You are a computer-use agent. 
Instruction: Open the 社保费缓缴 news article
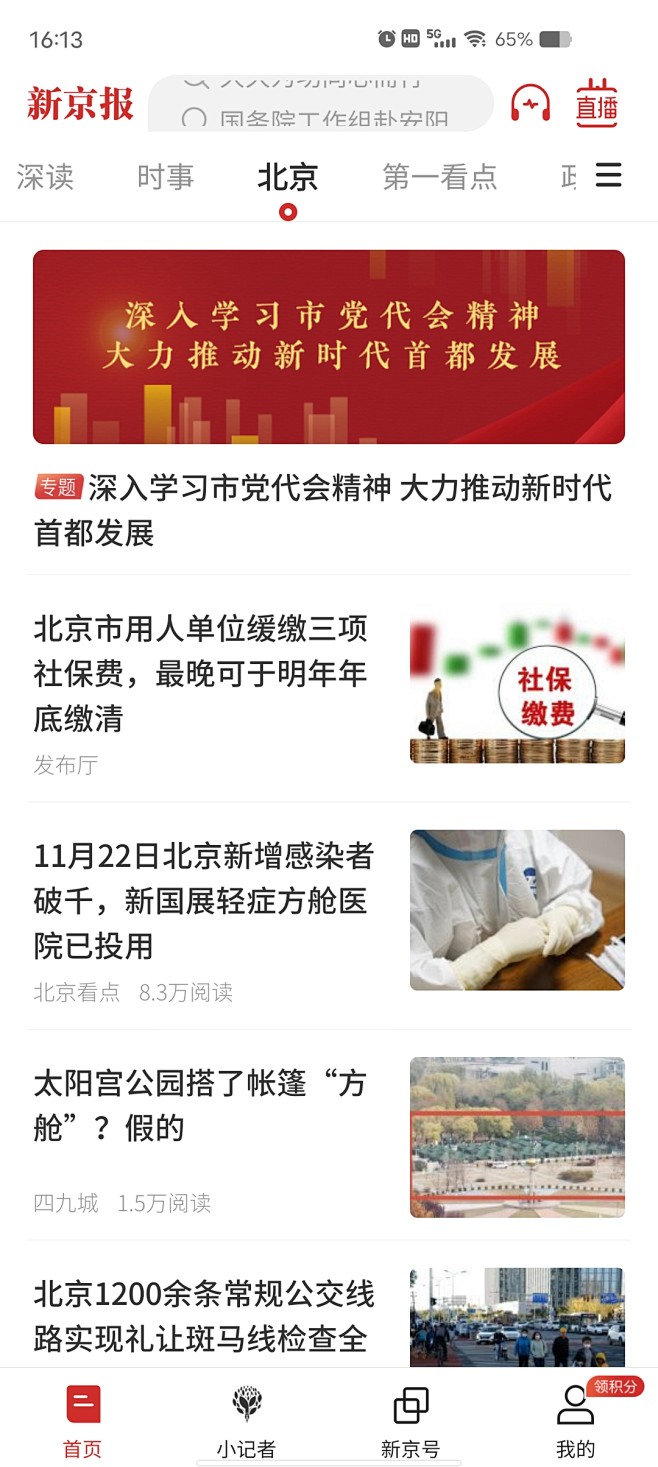[201, 673]
